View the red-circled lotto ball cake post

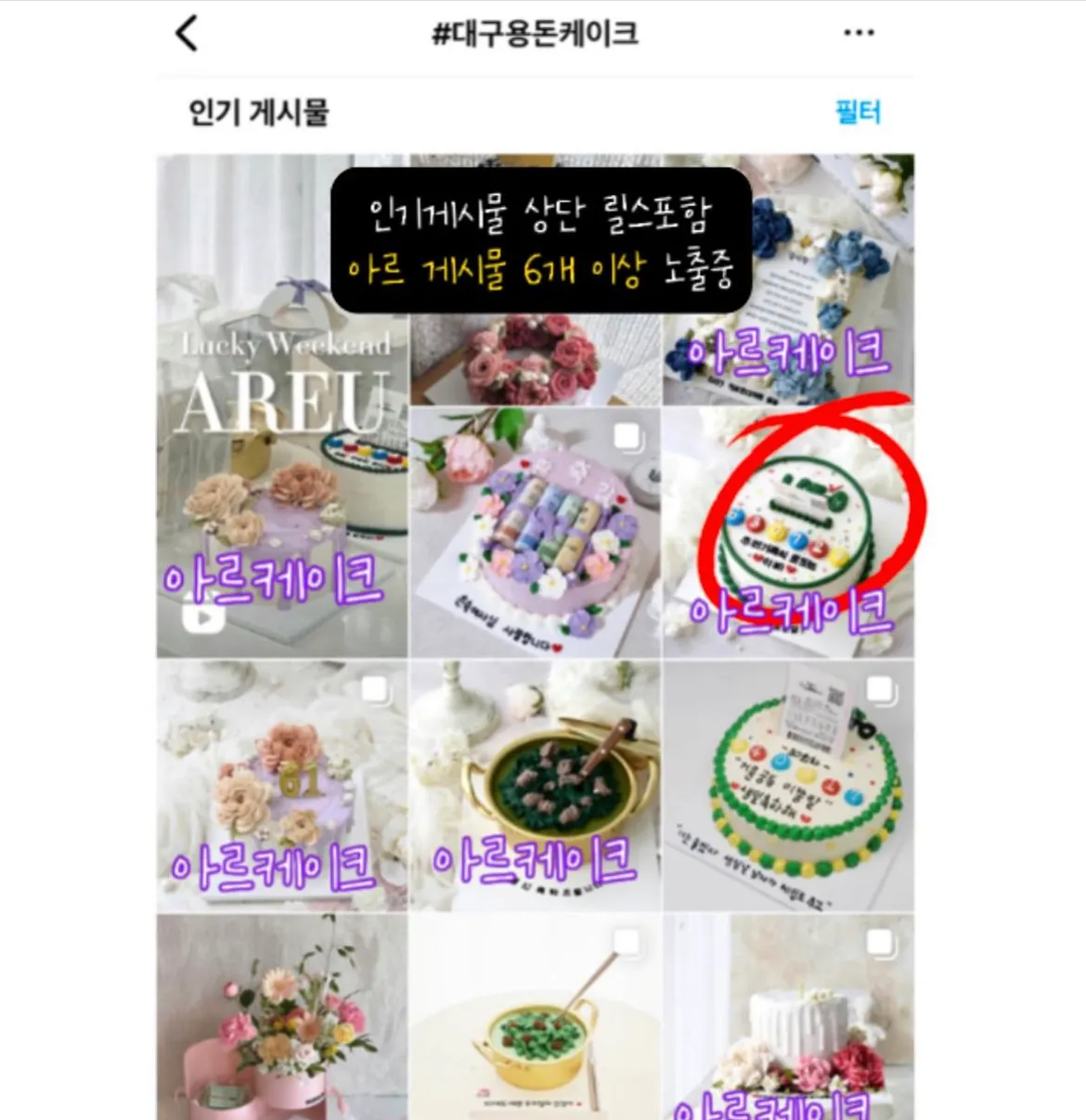(789, 533)
